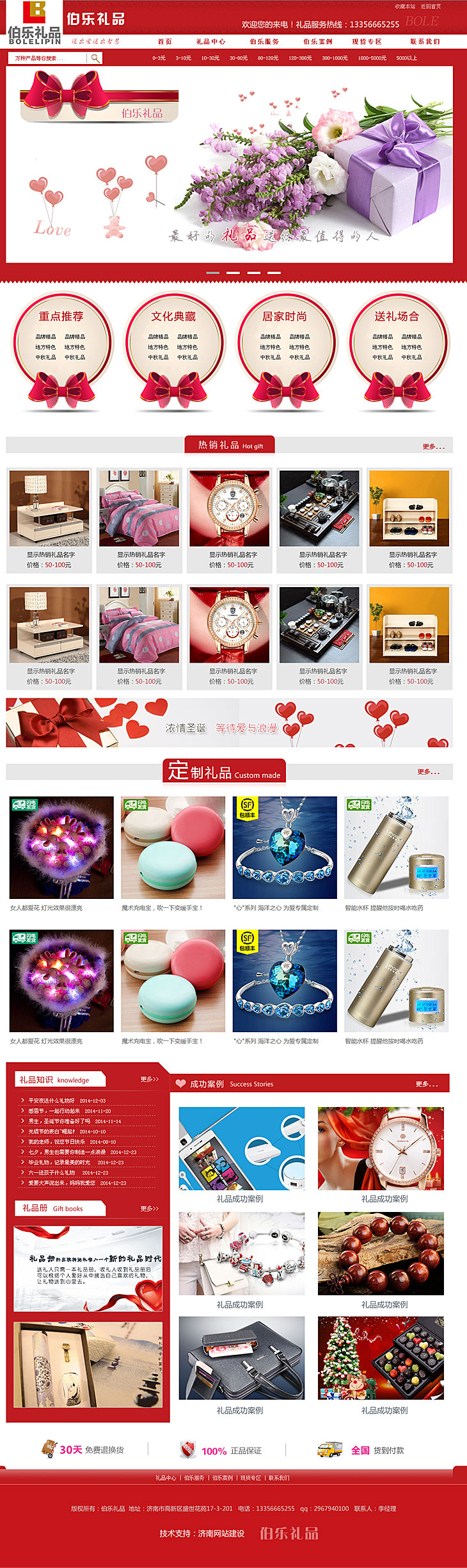View more 成功案例 Success Stories

(426, 1084)
